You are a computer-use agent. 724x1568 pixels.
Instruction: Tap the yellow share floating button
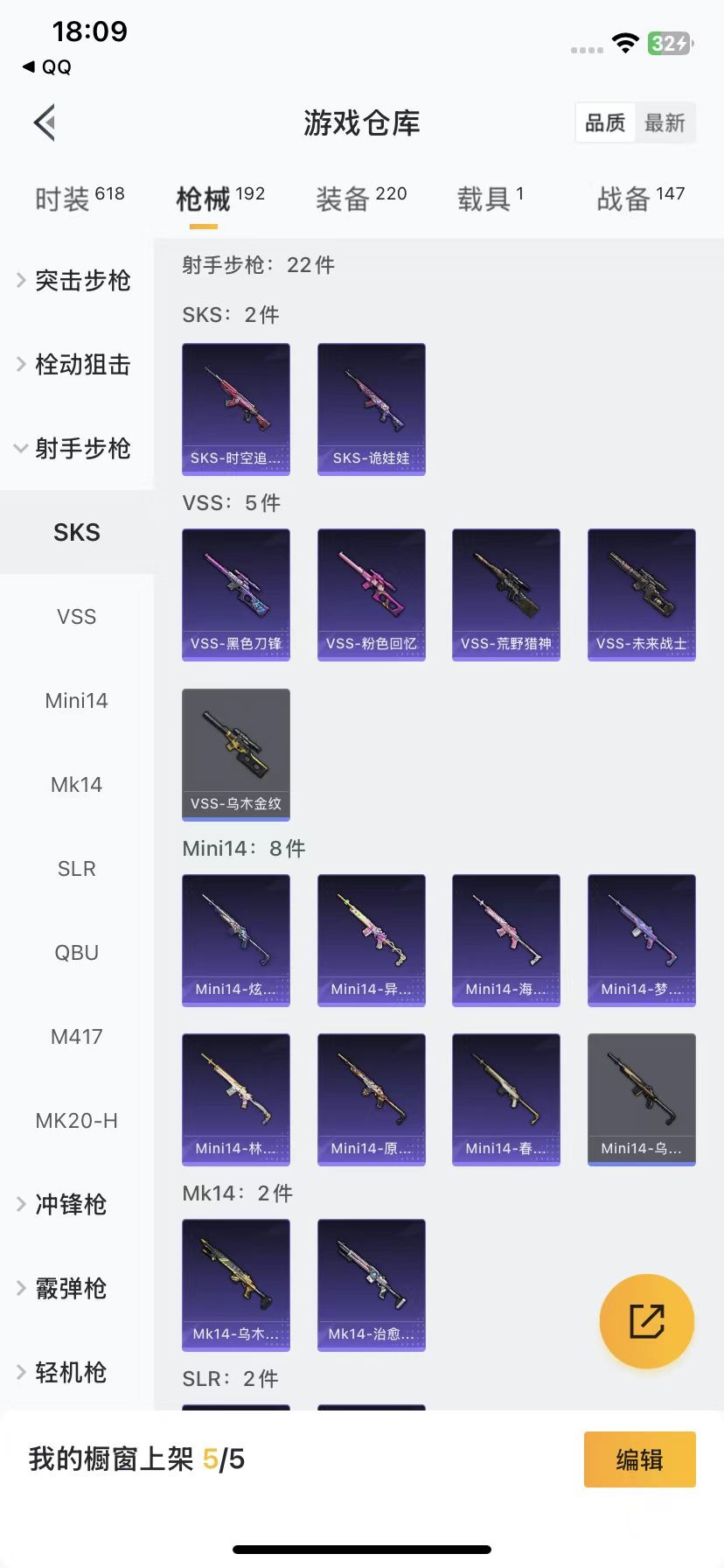[x=646, y=1320]
